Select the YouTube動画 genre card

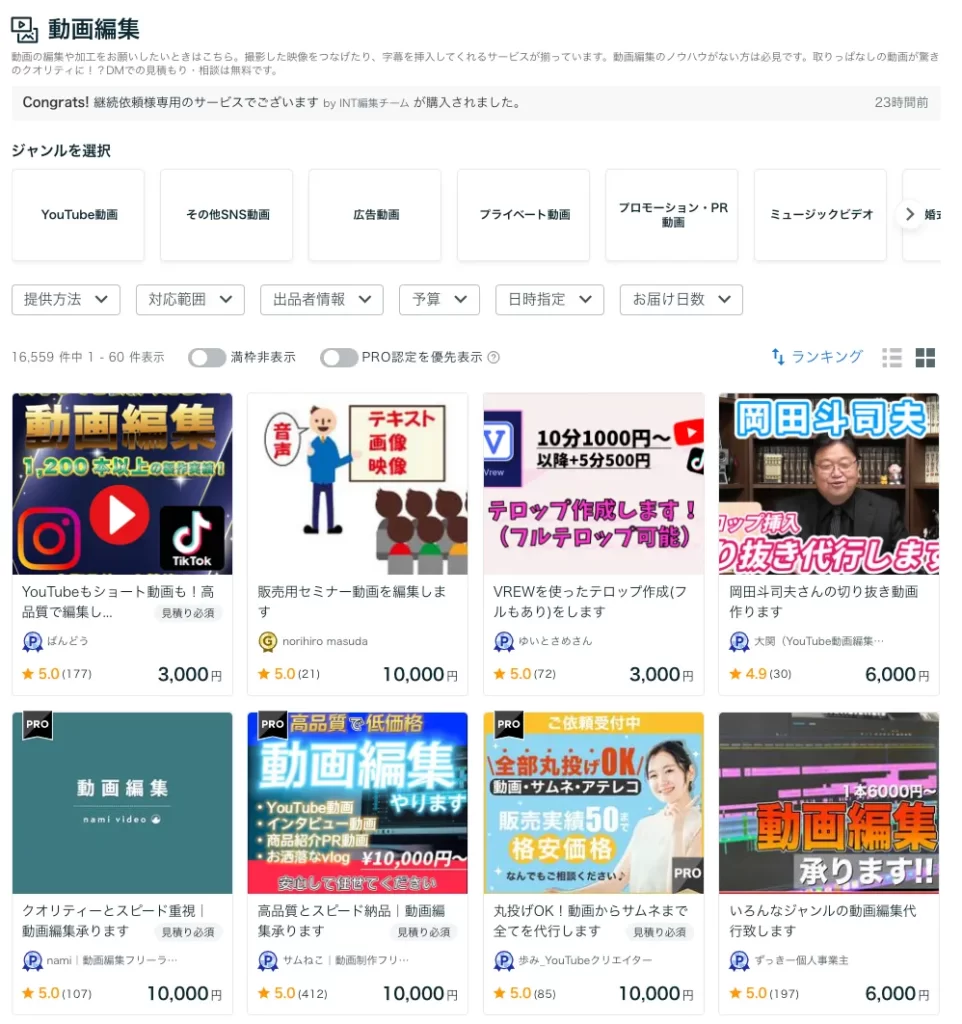pyautogui.click(x=78, y=215)
